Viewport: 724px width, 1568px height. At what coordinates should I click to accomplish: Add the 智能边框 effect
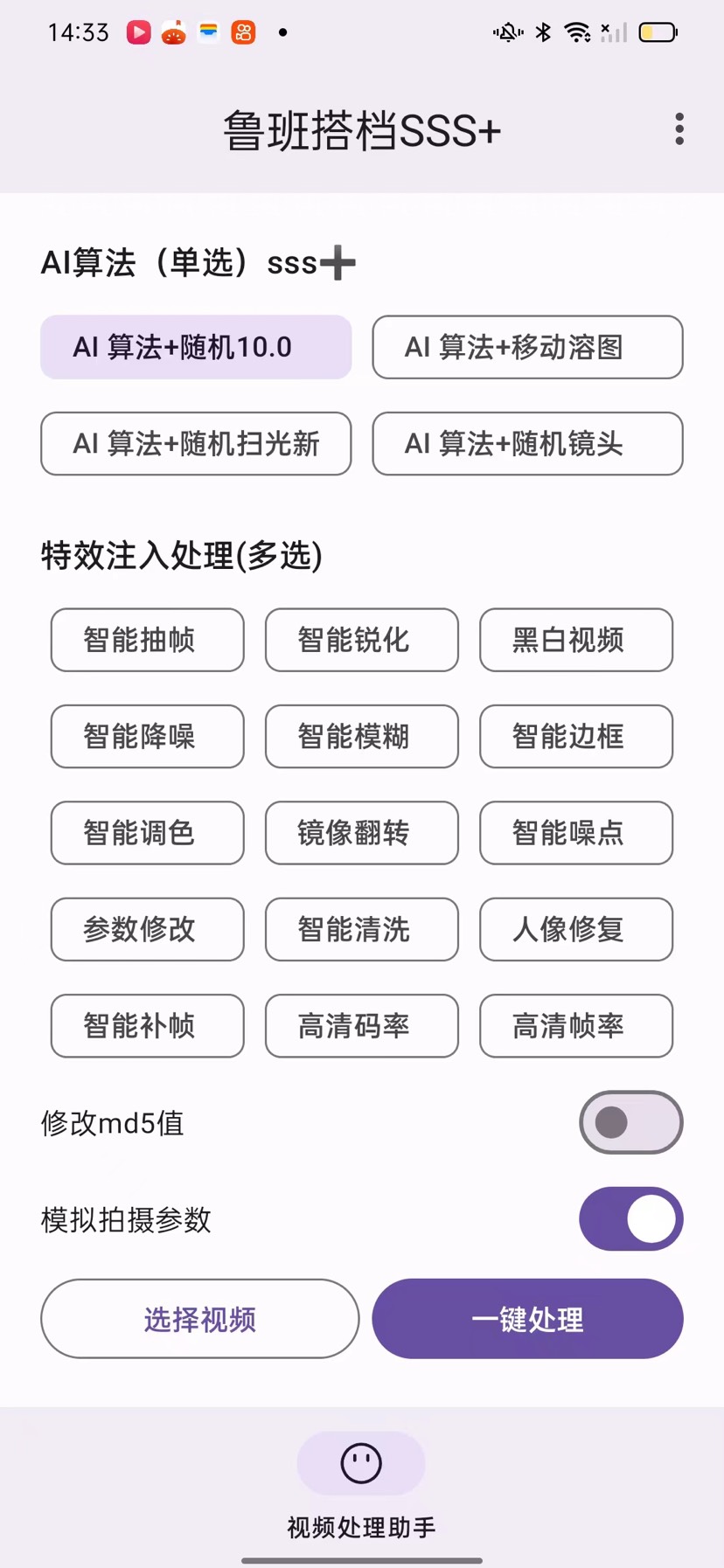576,737
